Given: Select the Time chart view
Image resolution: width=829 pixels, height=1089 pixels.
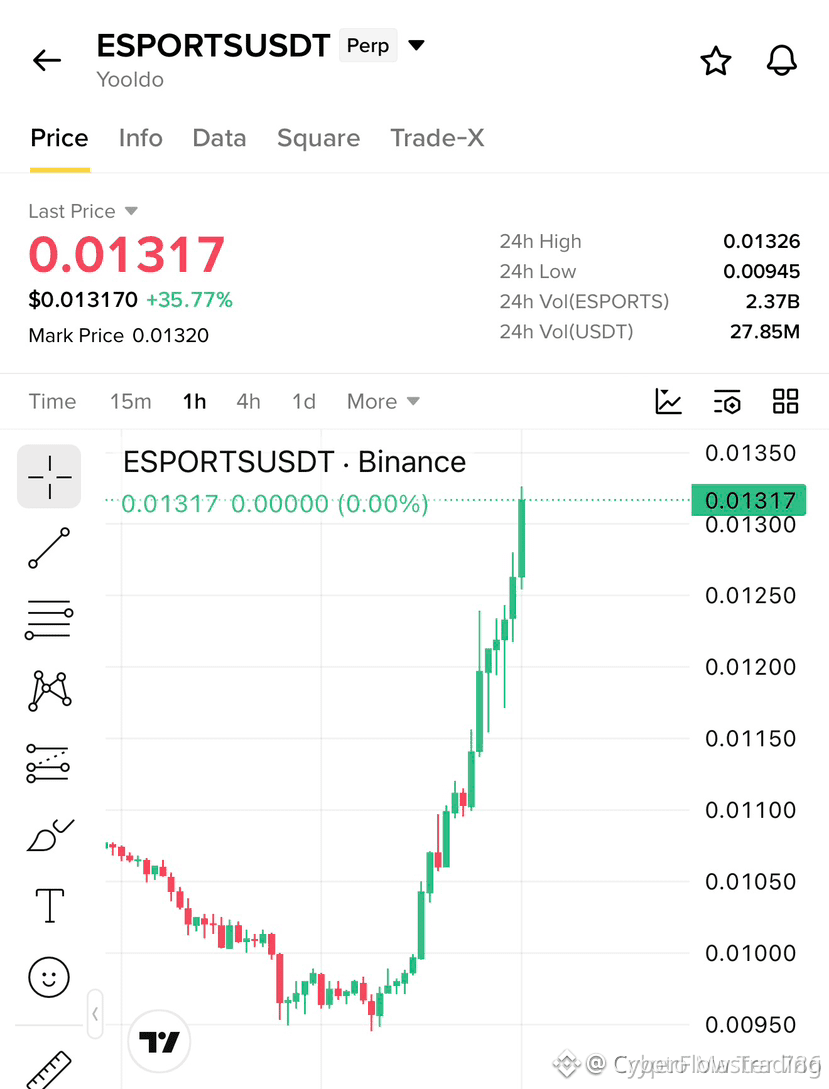Looking at the screenshot, I should coord(52,401).
